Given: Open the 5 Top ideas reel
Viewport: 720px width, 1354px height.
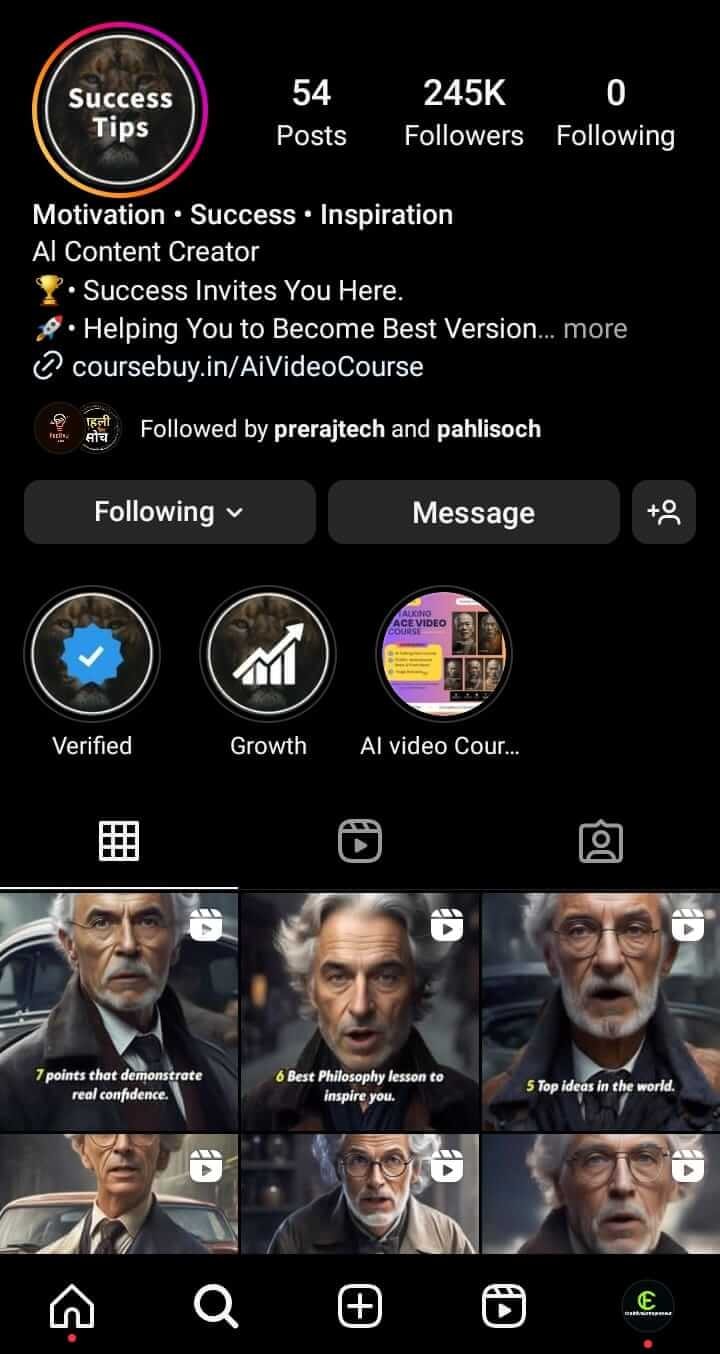Looking at the screenshot, I should click(x=600, y=1010).
